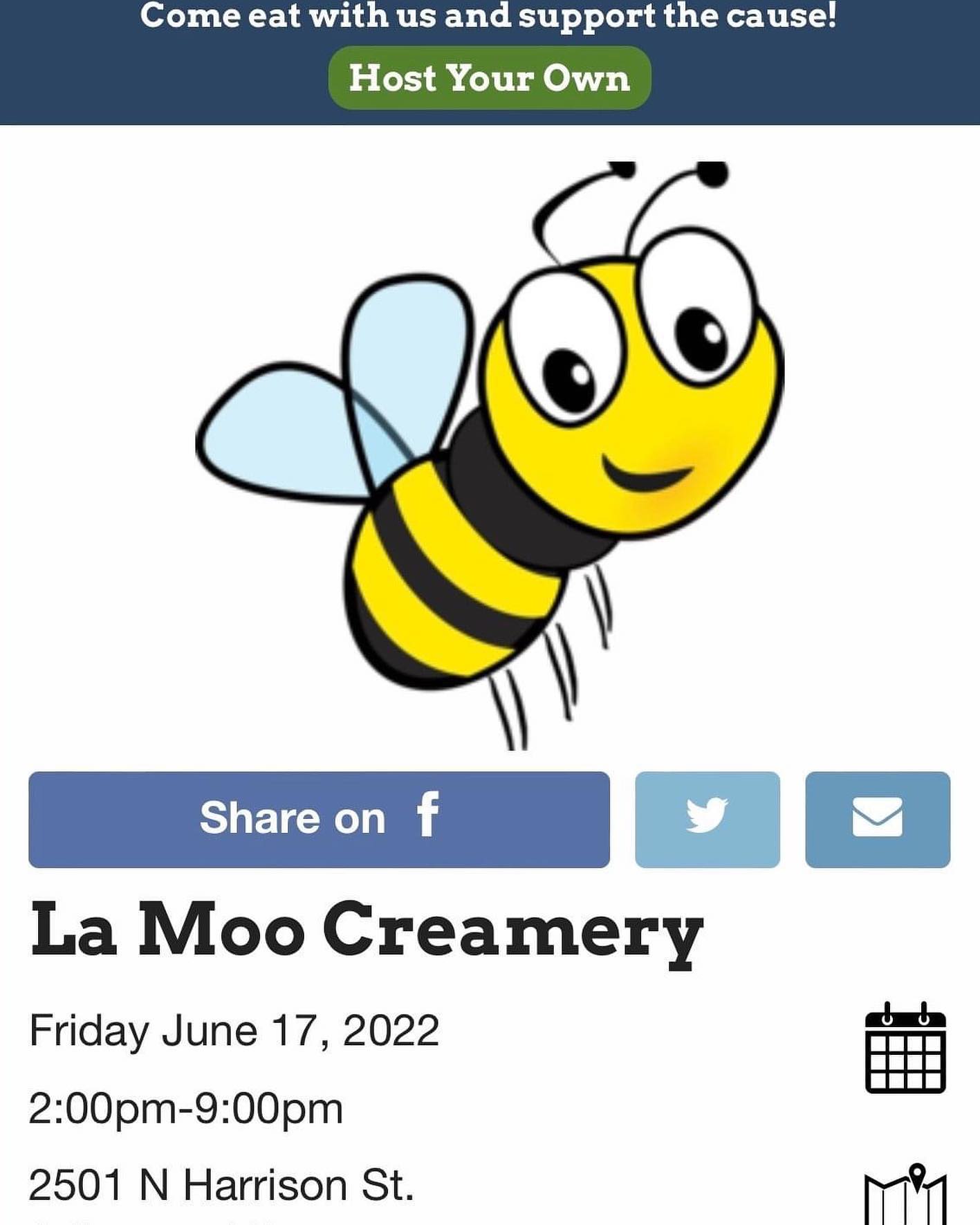
Task: Open the map icon for the address
Action: coord(905,1195)
